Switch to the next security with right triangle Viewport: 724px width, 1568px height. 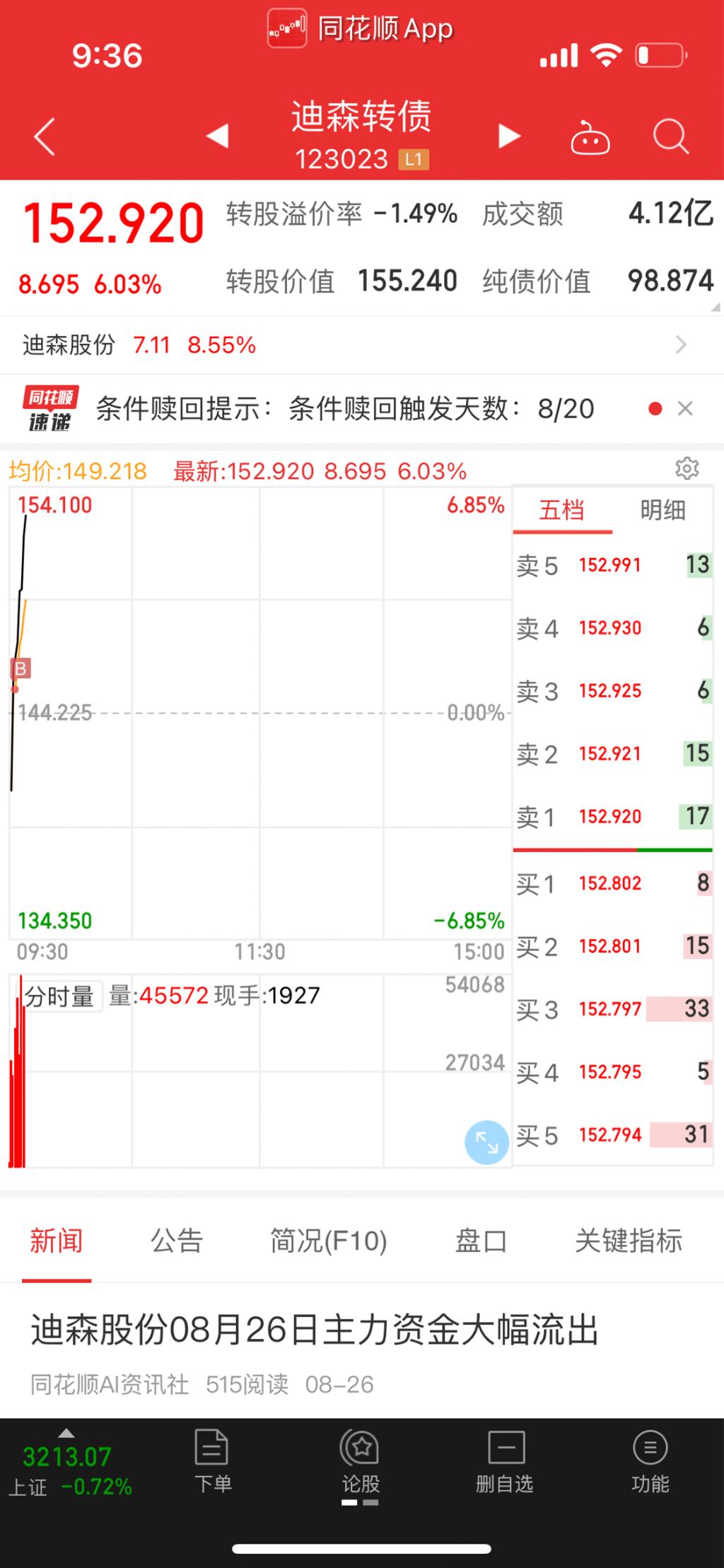pos(509,136)
